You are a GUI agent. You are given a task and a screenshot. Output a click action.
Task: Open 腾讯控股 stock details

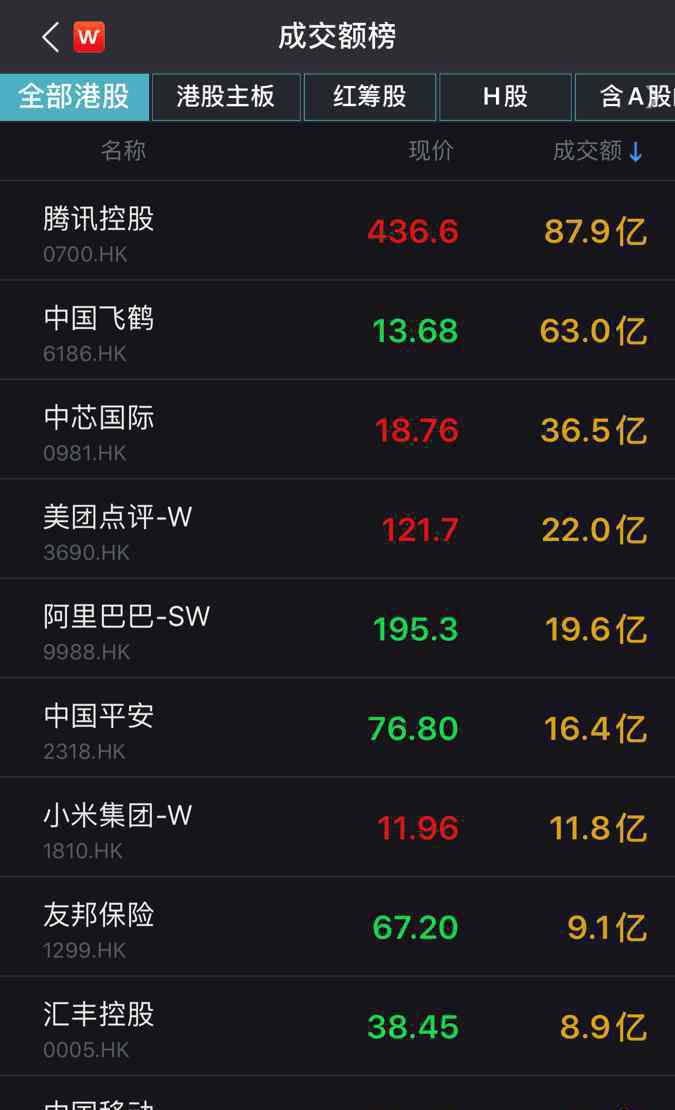coord(338,231)
